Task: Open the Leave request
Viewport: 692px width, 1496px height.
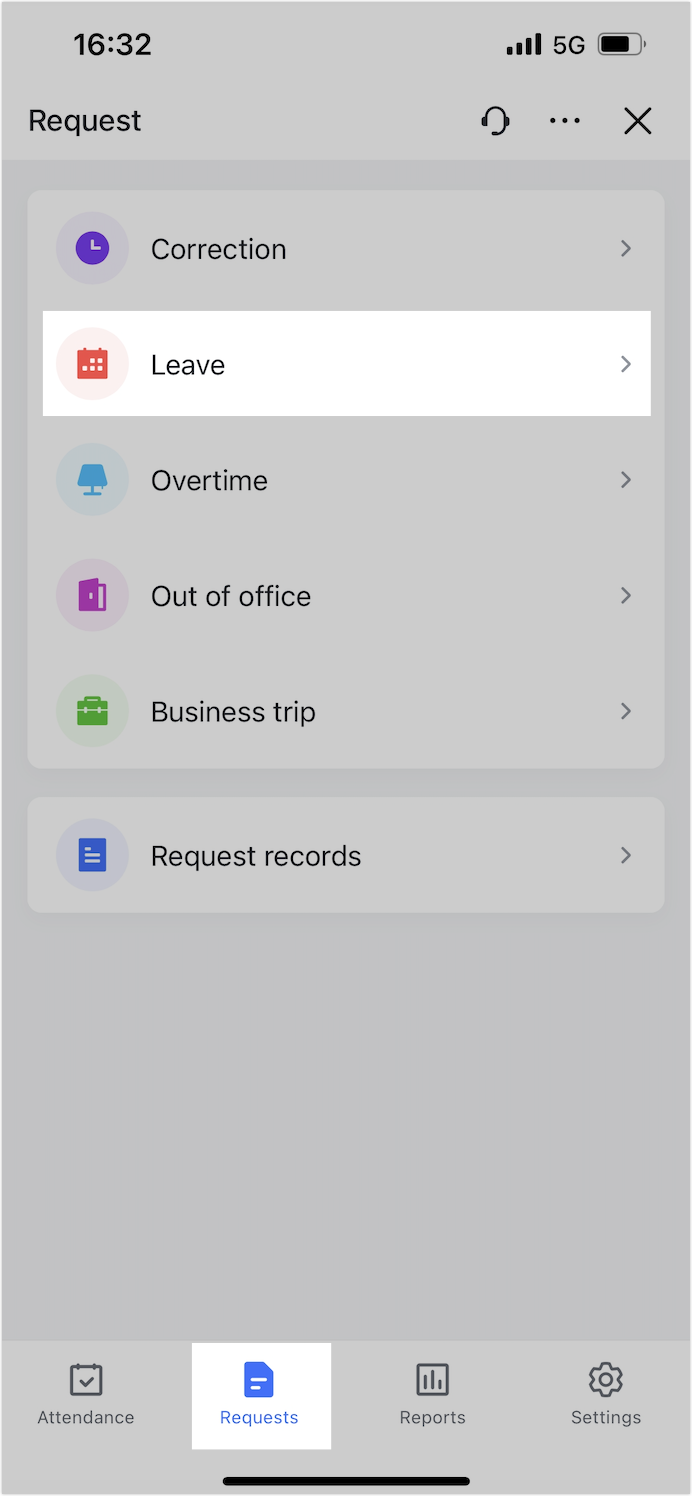Action: [x=346, y=364]
